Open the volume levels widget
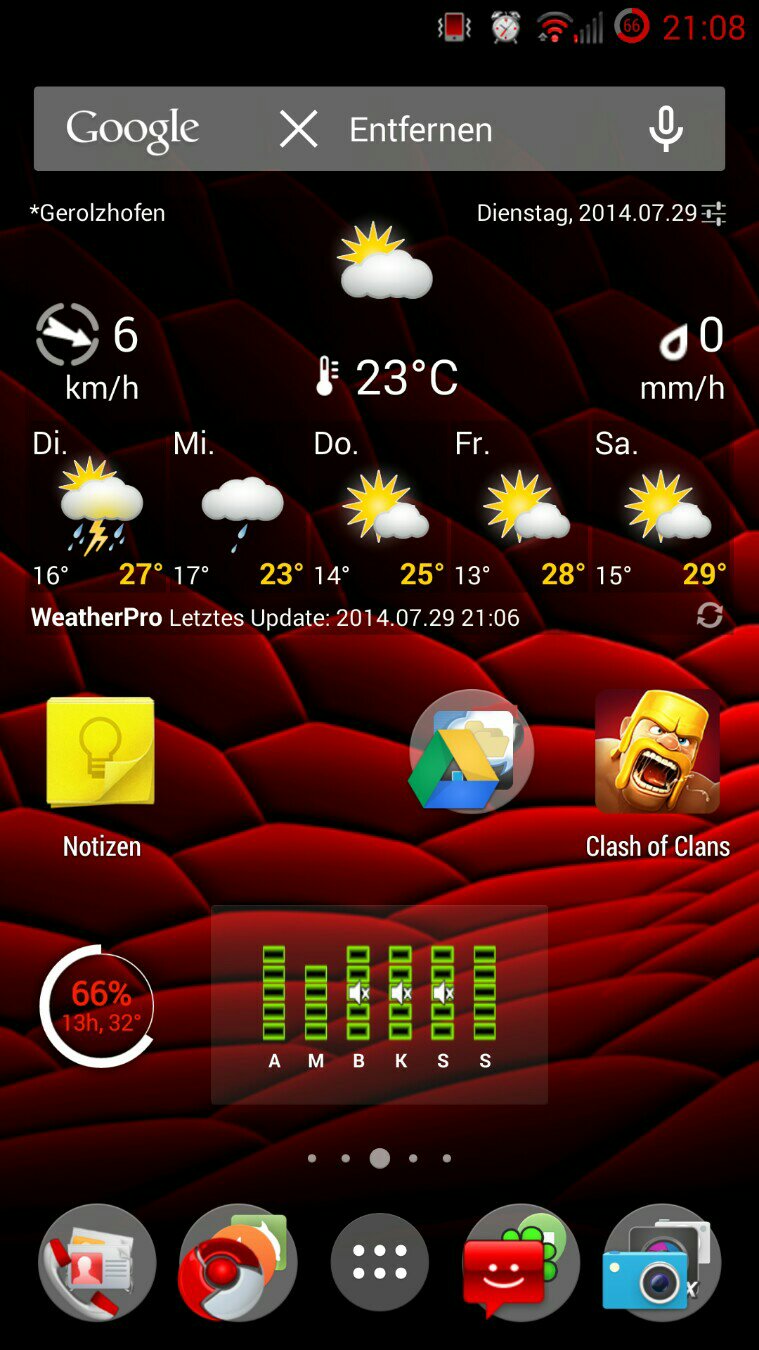 379,1004
